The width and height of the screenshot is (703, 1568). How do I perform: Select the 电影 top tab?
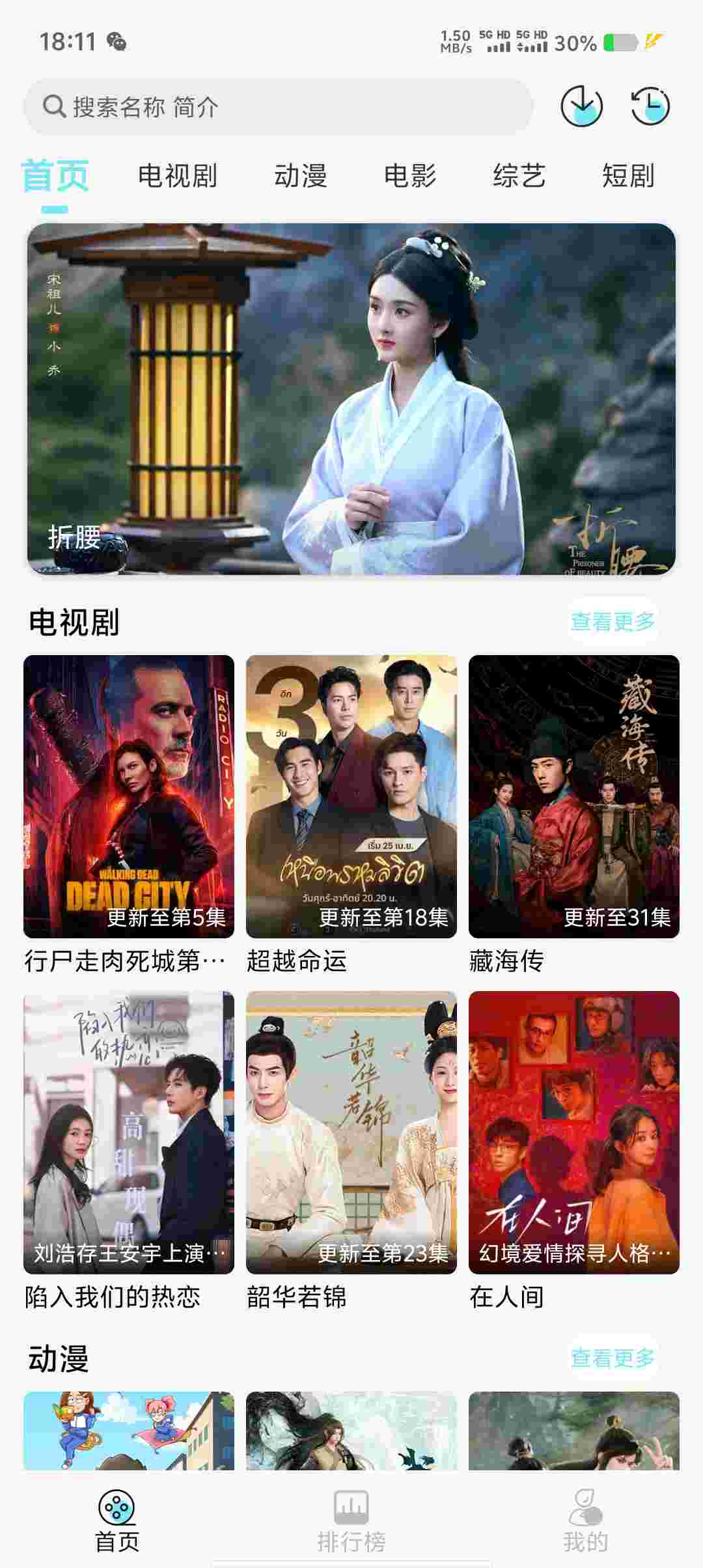410,176
